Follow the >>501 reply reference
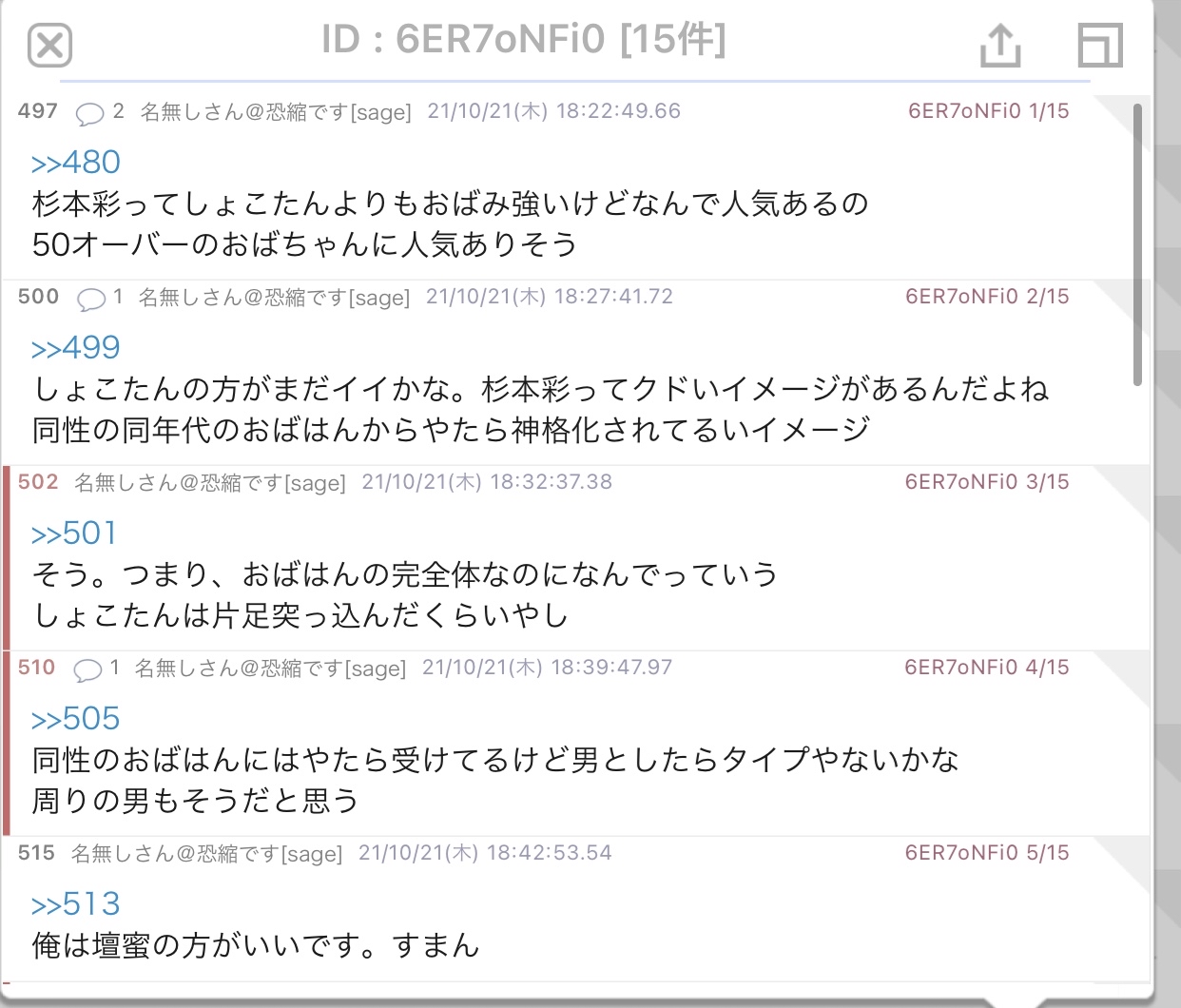This screenshot has height=1008, width=1181. coord(74,533)
